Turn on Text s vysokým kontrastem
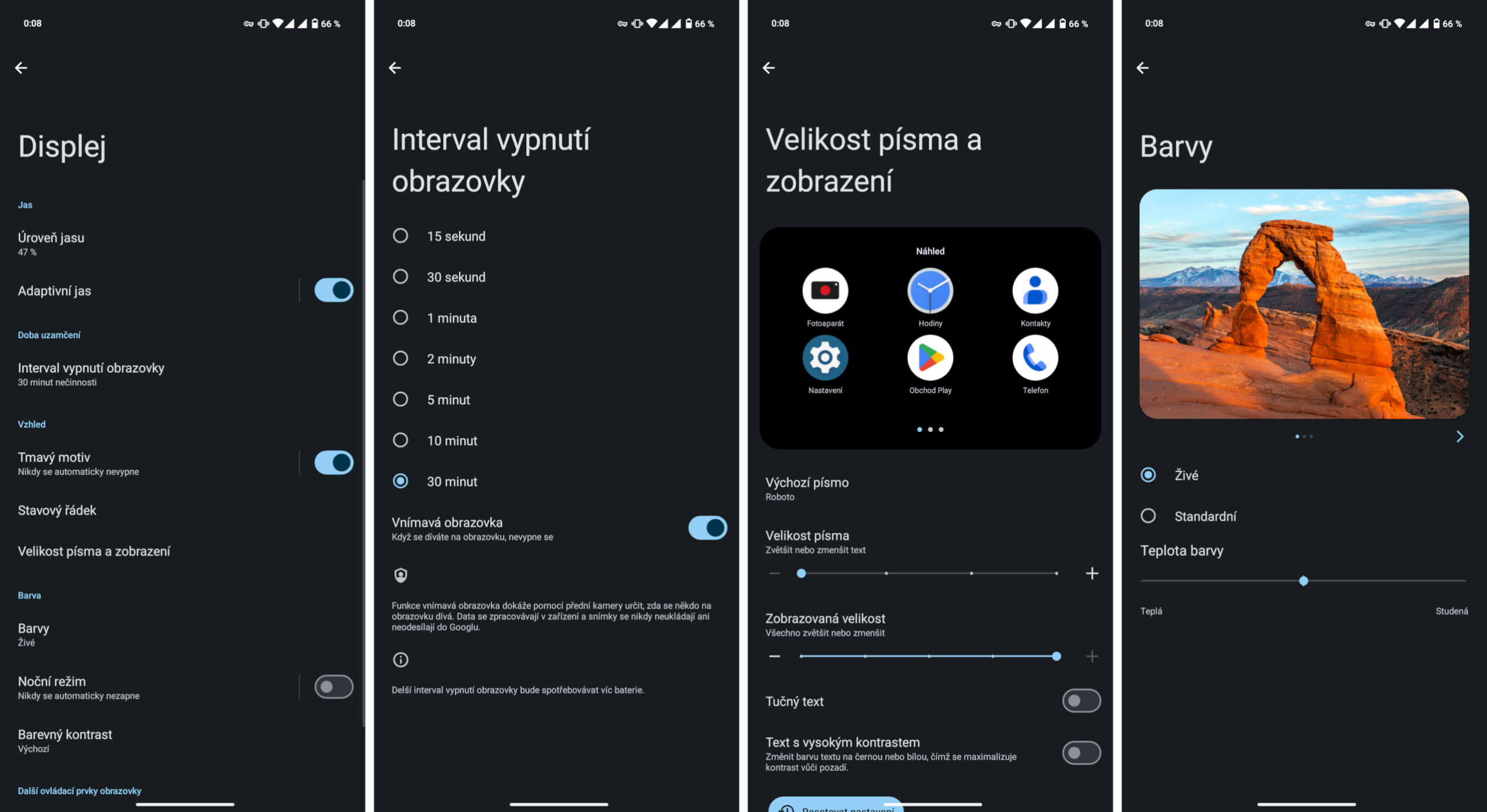The height and width of the screenshot is (812, 1487). point(1081,753)
